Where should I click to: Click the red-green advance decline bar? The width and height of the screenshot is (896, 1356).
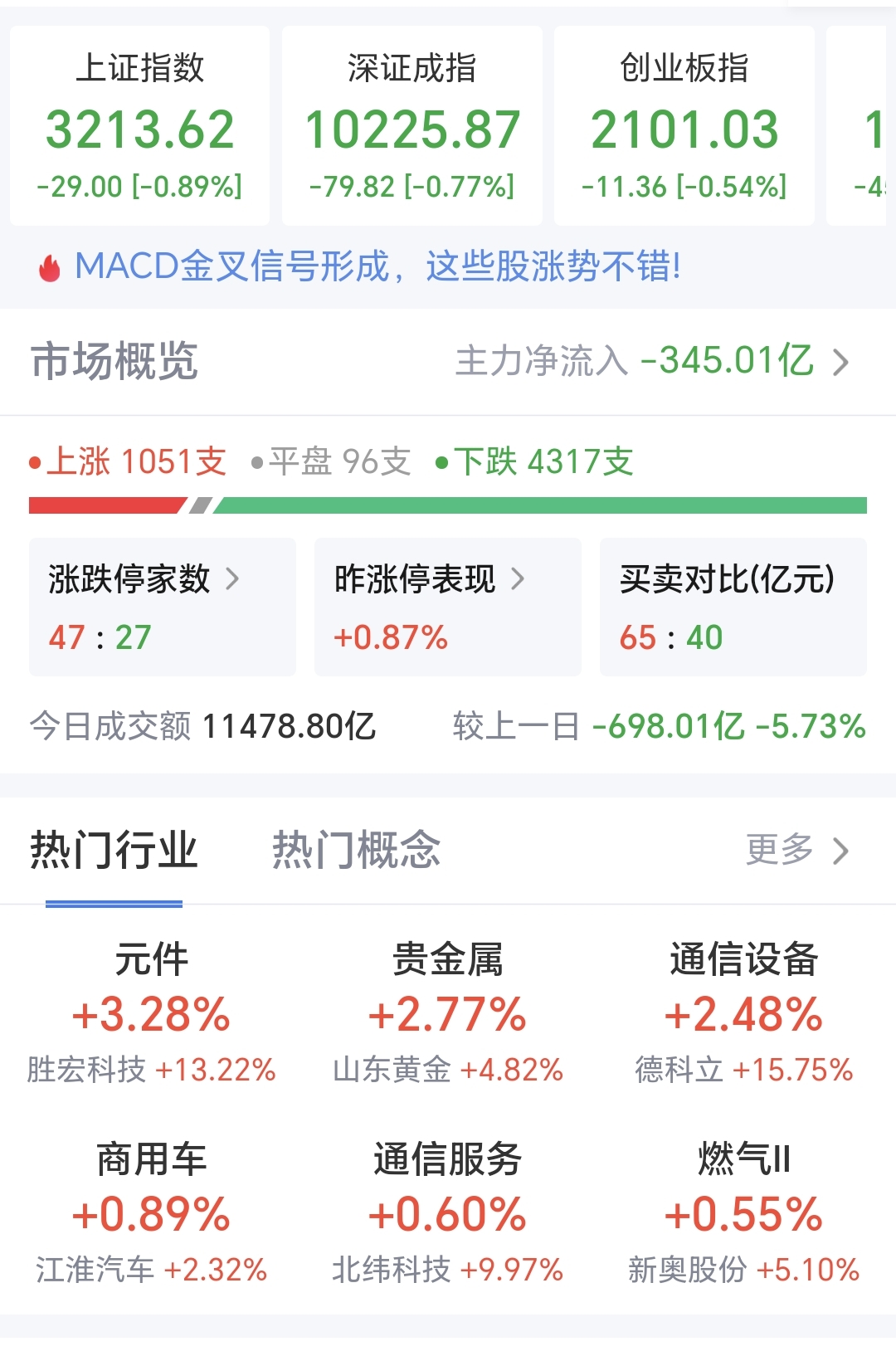(x=448, y=501)
